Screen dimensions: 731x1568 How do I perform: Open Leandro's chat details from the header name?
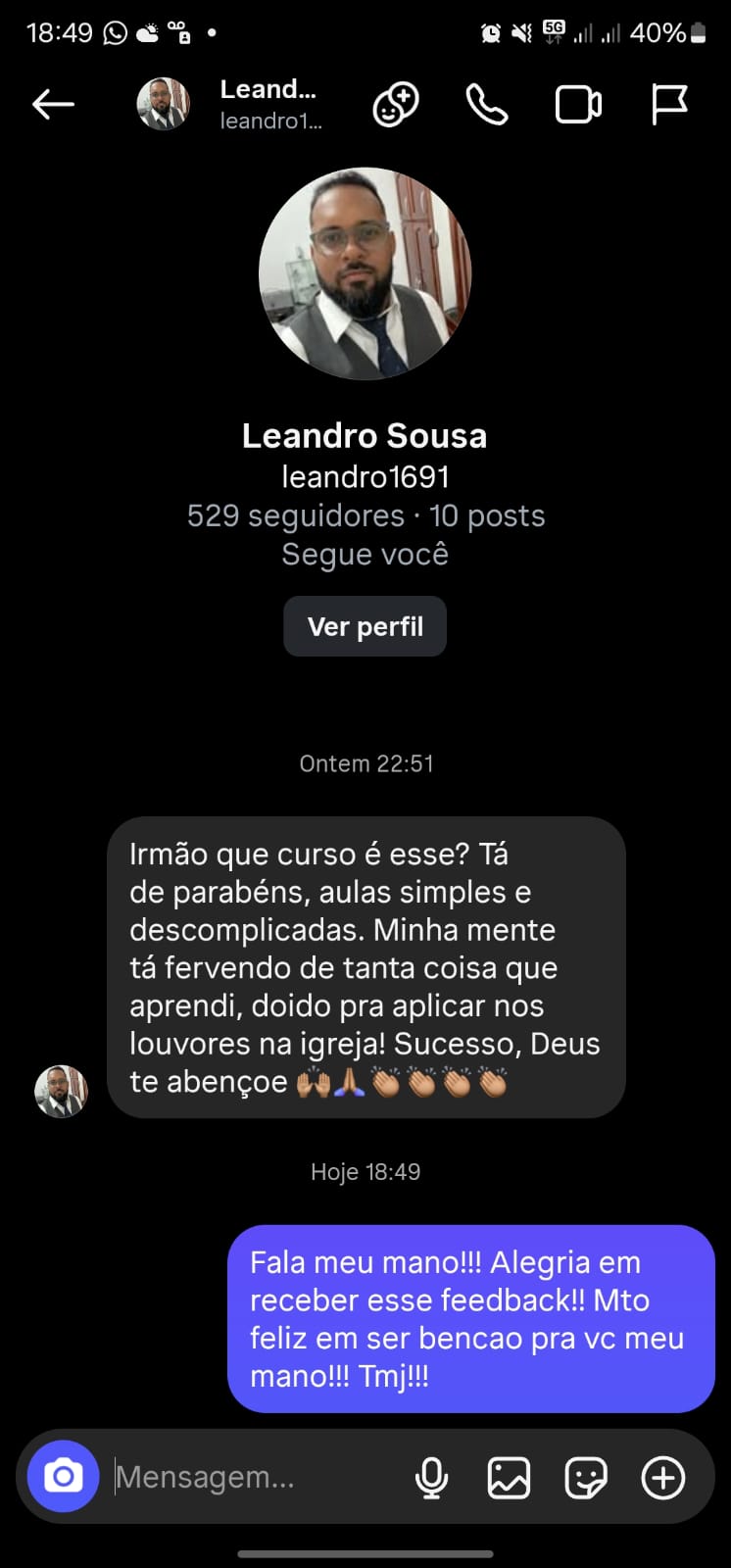268,91
